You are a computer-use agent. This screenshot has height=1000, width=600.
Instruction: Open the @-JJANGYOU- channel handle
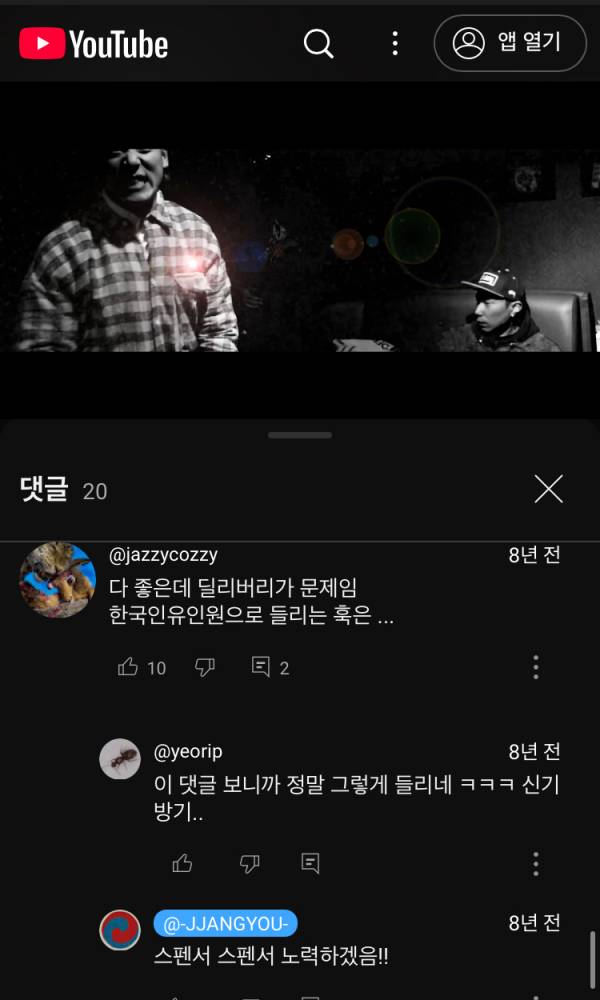(x=225, y=923)
